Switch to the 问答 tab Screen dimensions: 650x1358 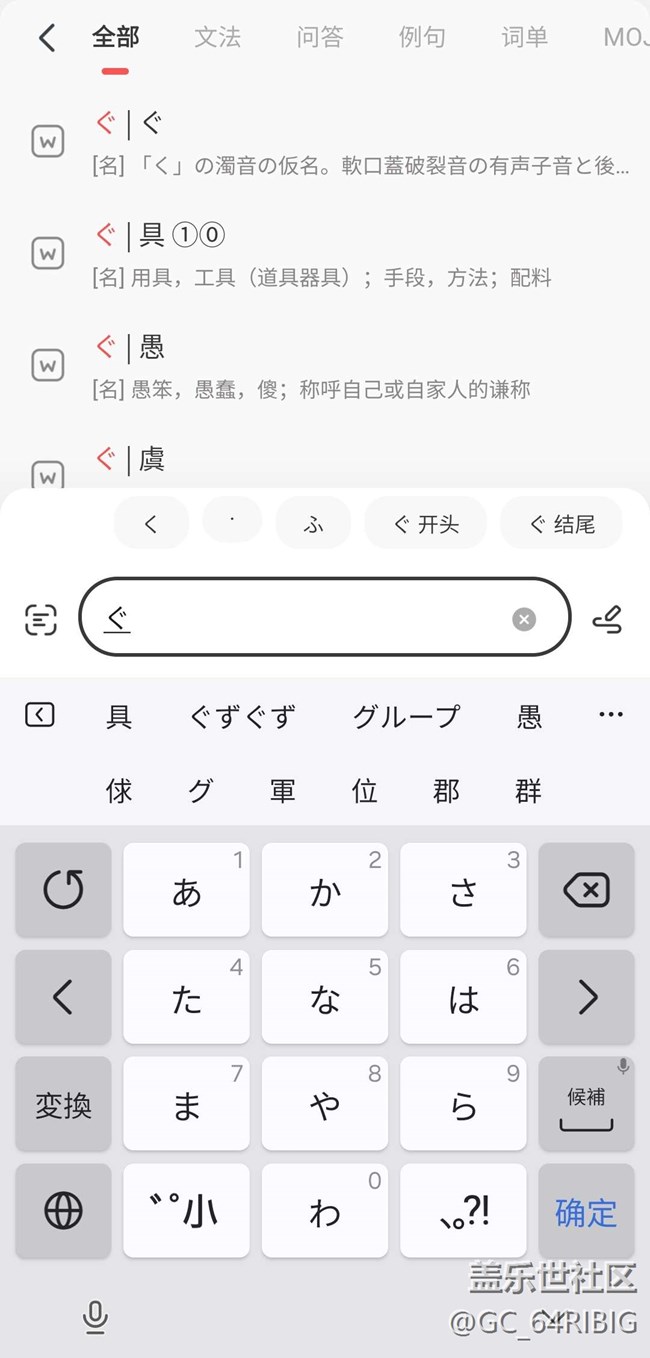(320, 38)
